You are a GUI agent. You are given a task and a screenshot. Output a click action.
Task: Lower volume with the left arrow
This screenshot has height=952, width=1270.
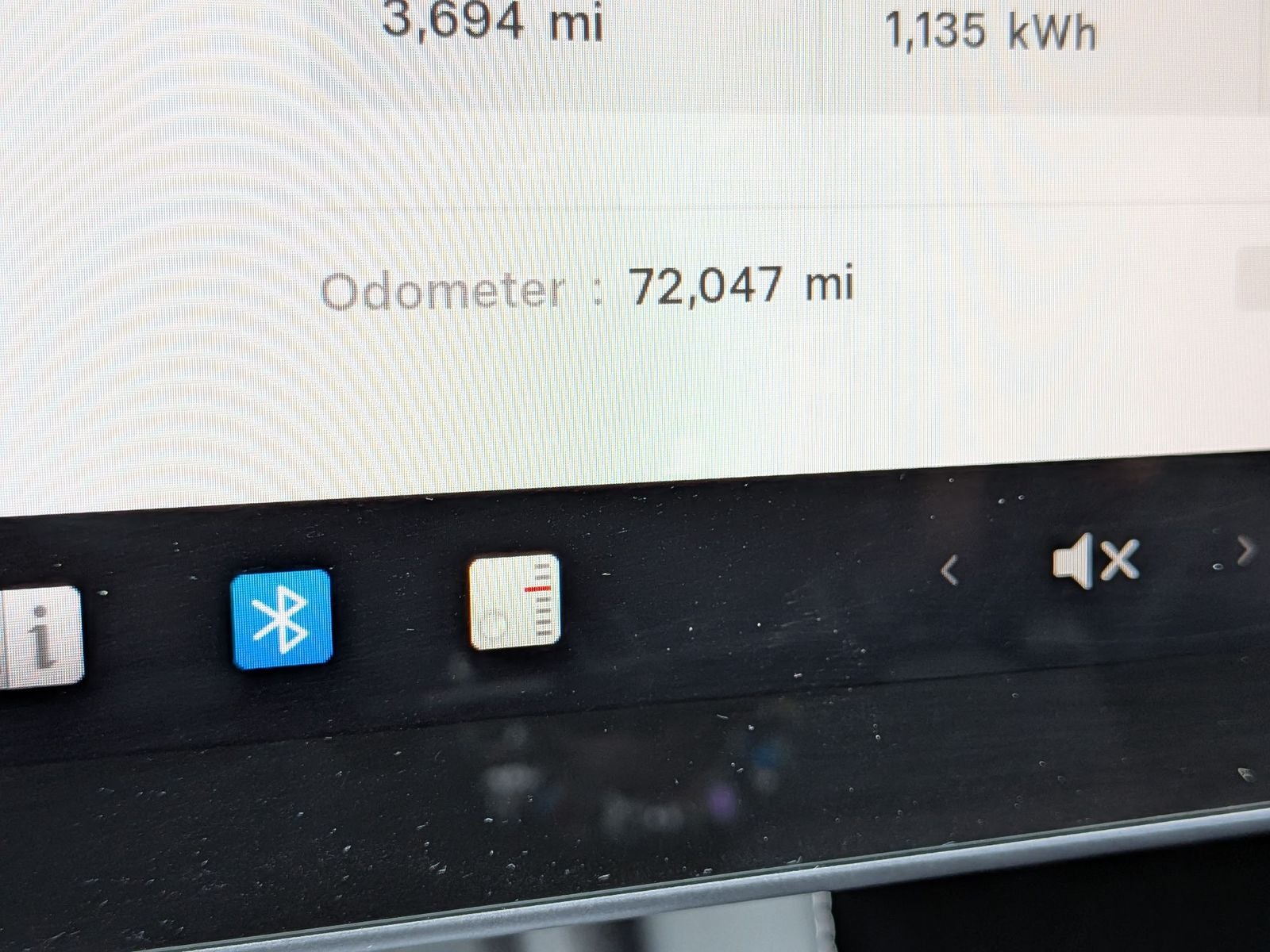[950, 570]
